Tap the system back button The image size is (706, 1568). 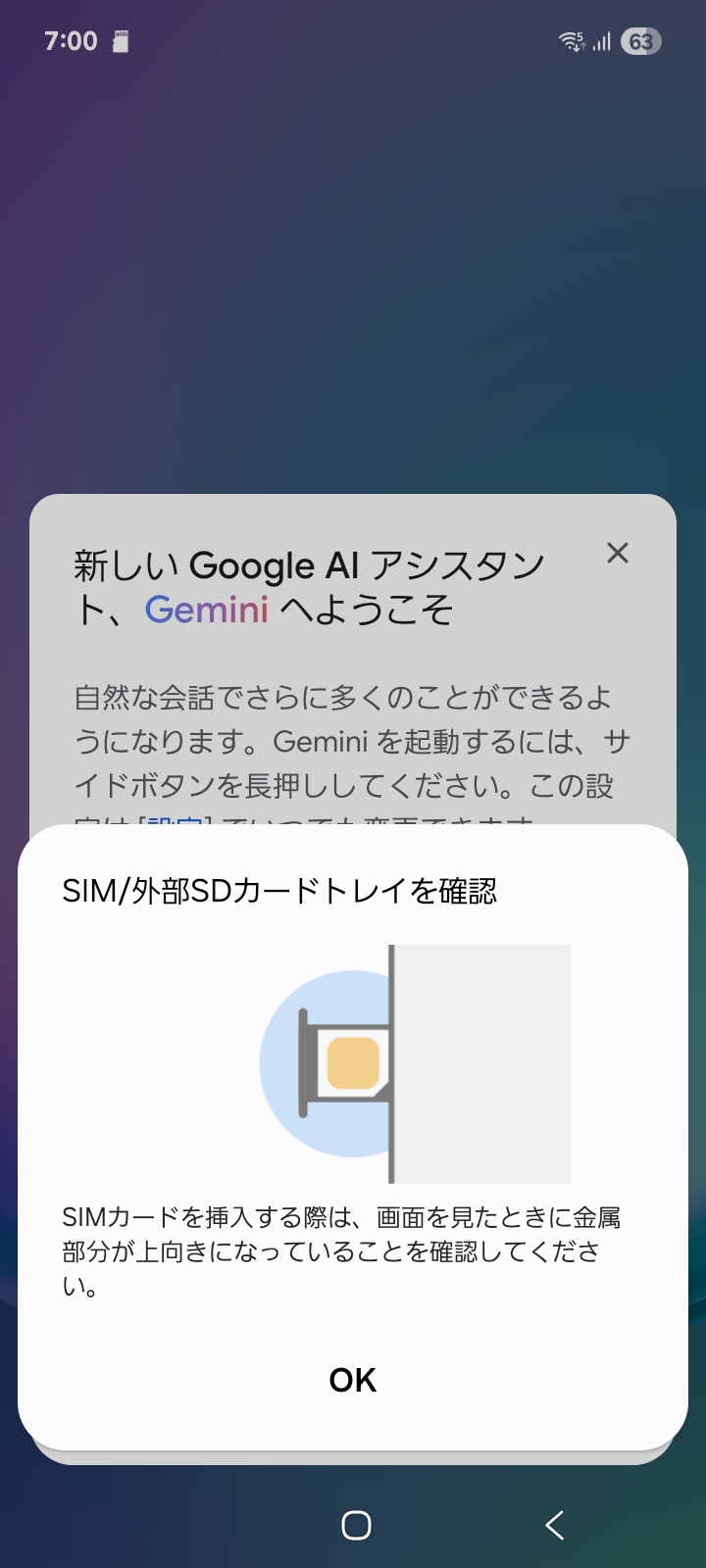pos(554,1525)
